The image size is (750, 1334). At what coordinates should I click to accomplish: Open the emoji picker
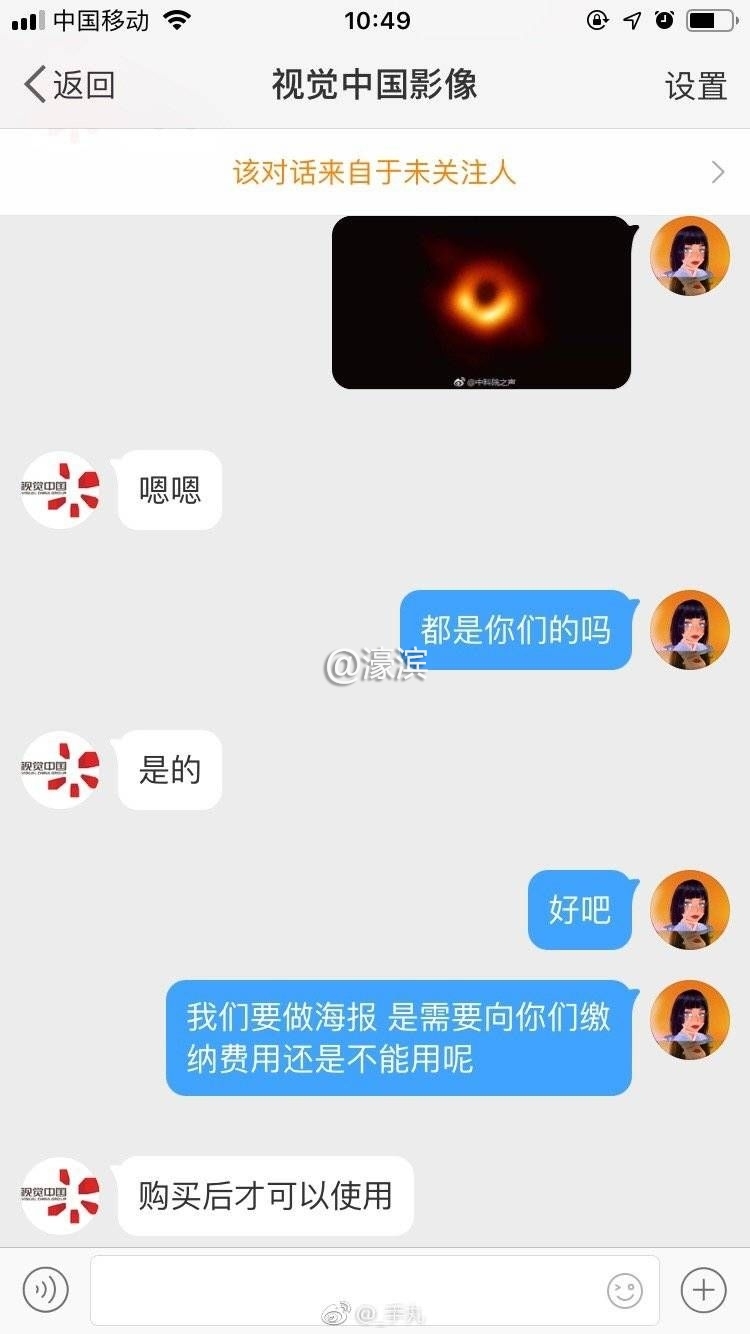point(625,1291)
